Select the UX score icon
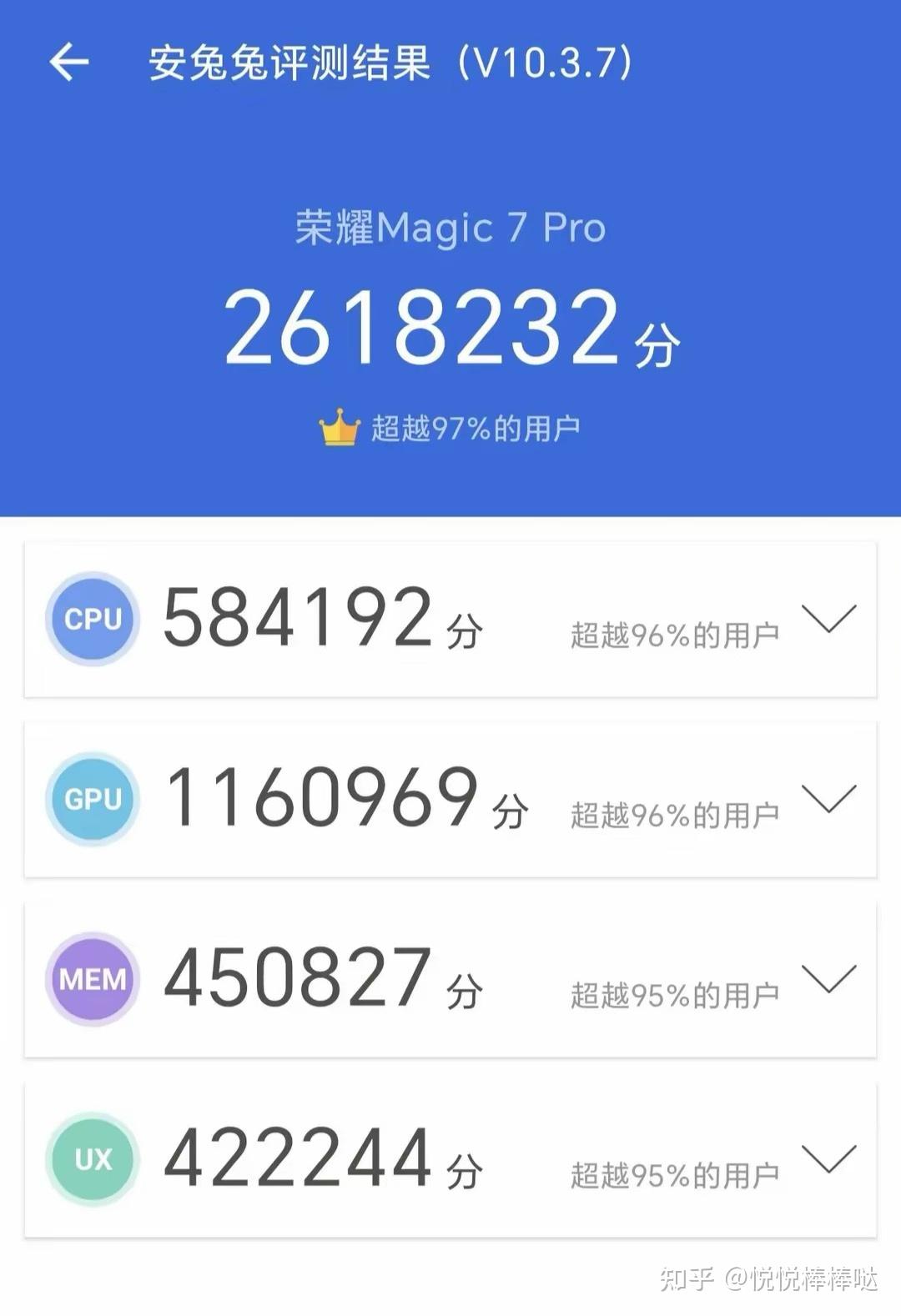This screenshot has width=901, height=1316. click(x=92, y=1158)
